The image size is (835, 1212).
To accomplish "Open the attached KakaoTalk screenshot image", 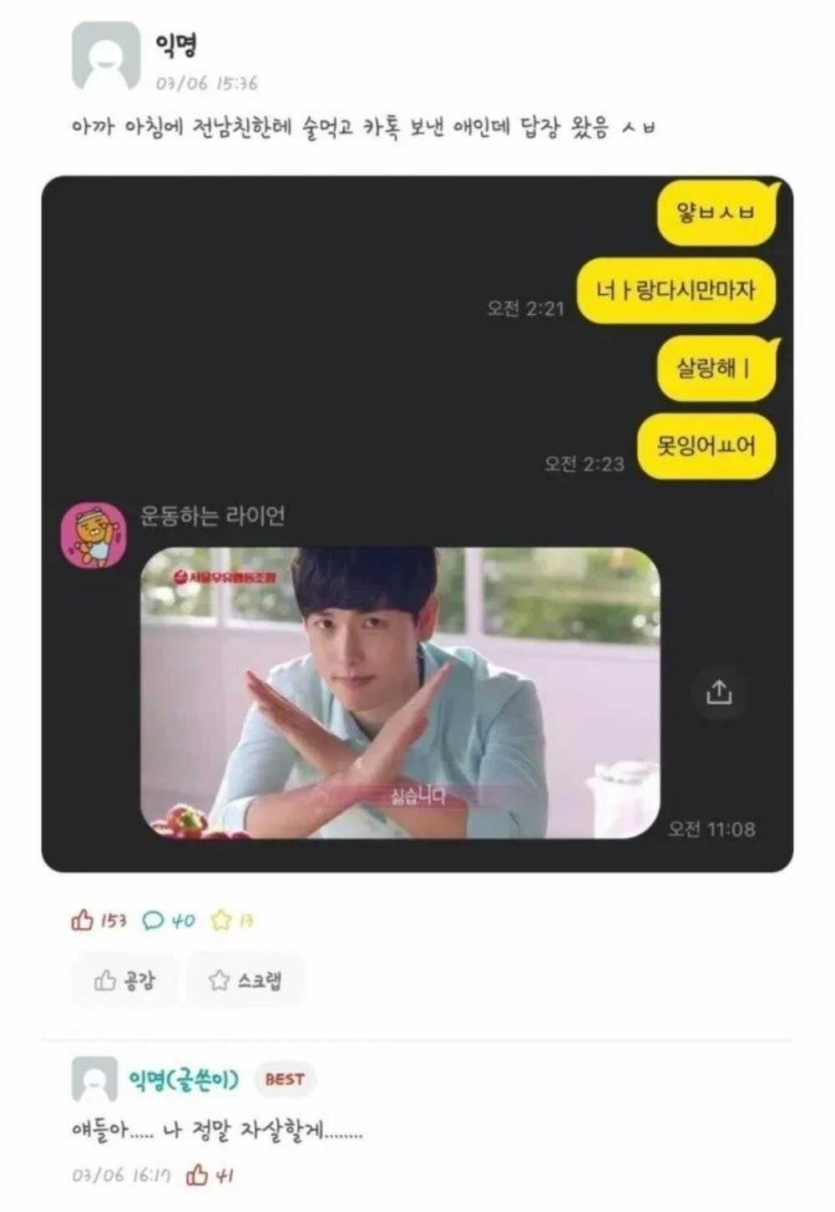I will 417,524.
